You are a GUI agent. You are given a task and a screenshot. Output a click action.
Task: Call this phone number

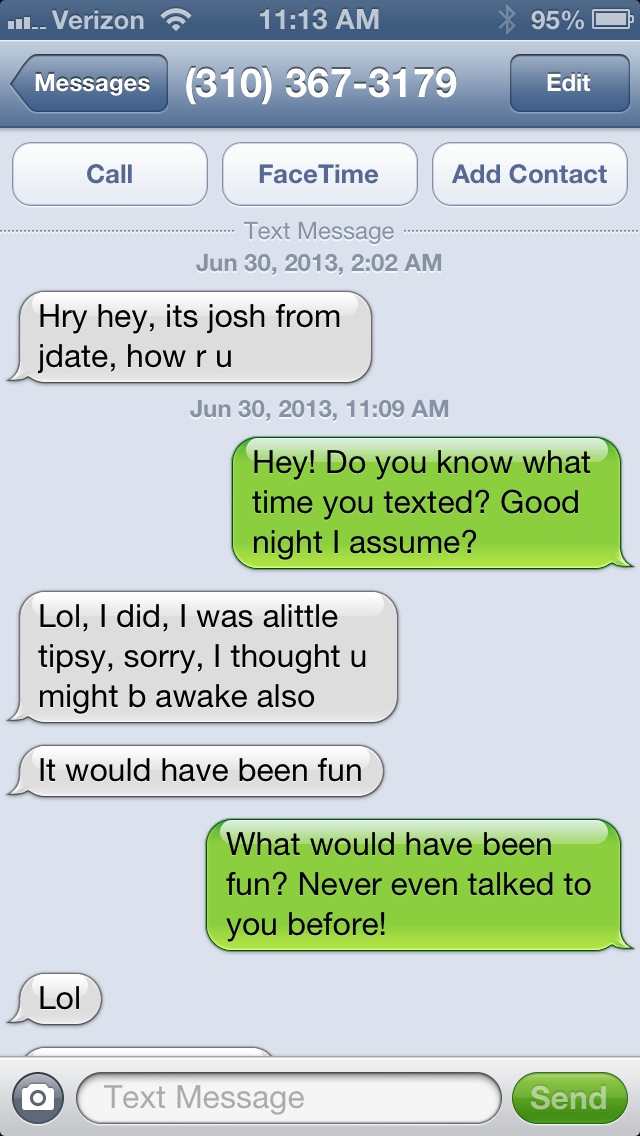110,174
